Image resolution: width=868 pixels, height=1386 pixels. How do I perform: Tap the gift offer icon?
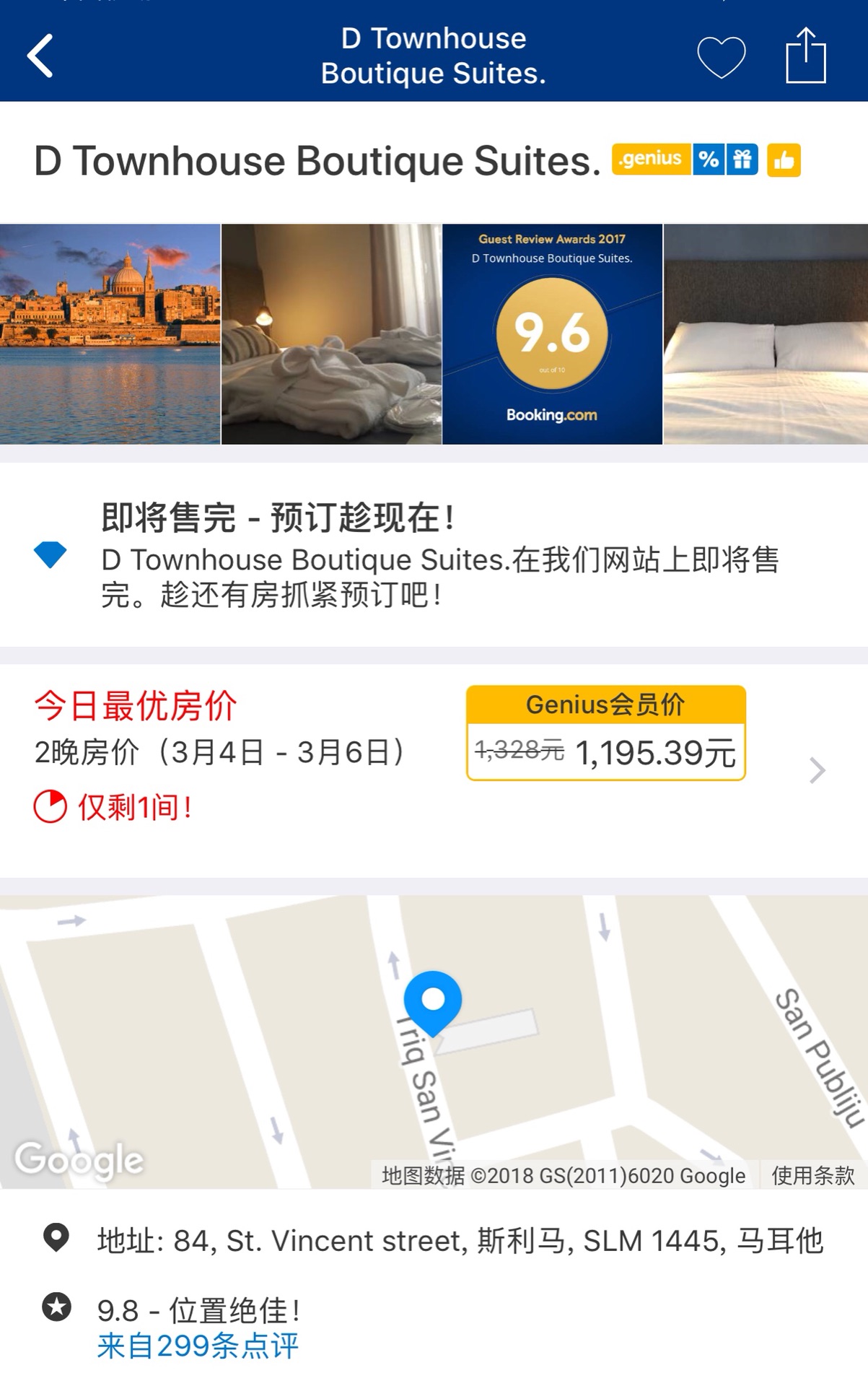(x=743, y=160)
